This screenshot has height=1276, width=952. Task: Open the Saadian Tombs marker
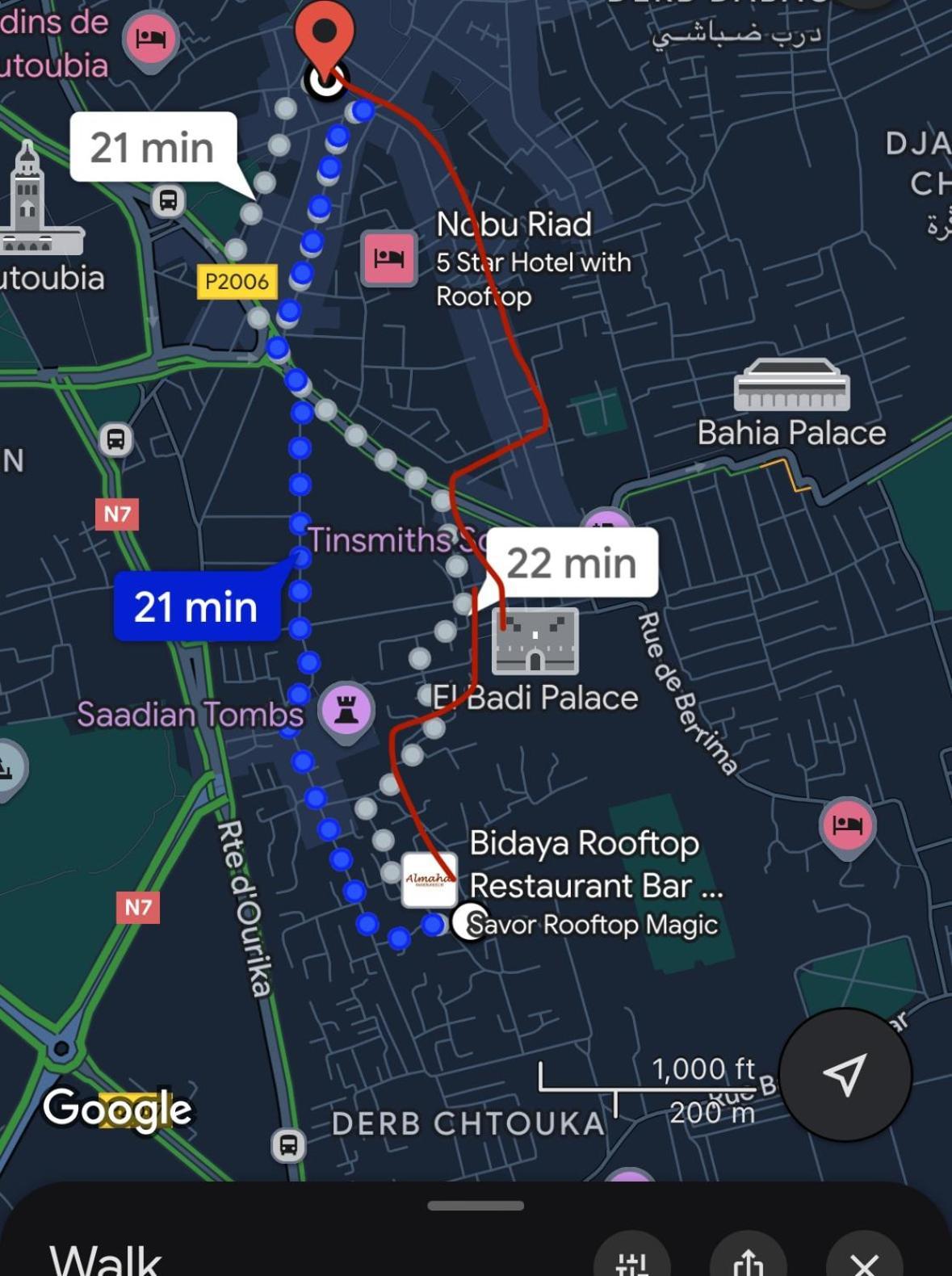pyautogui.click(x=346, y=710)
